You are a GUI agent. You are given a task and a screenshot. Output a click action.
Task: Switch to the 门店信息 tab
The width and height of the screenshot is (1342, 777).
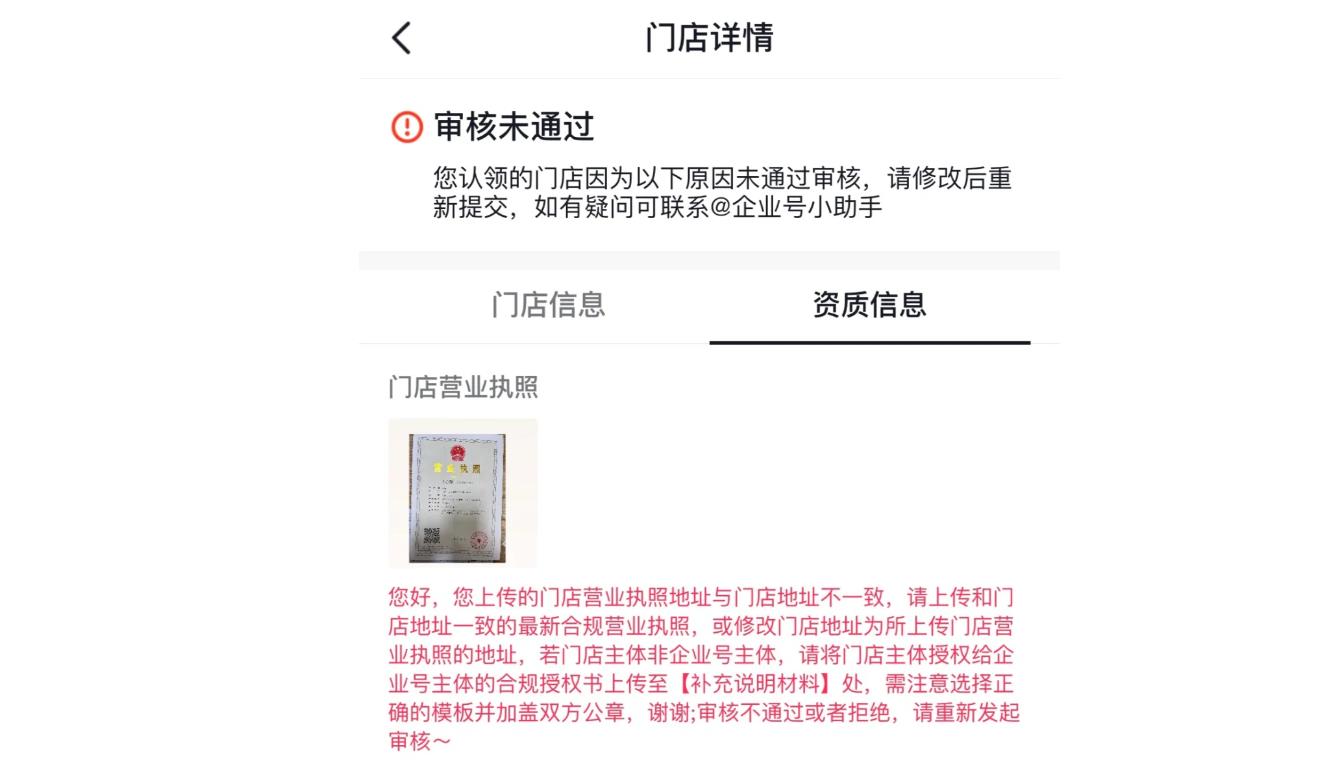[548, 305]
